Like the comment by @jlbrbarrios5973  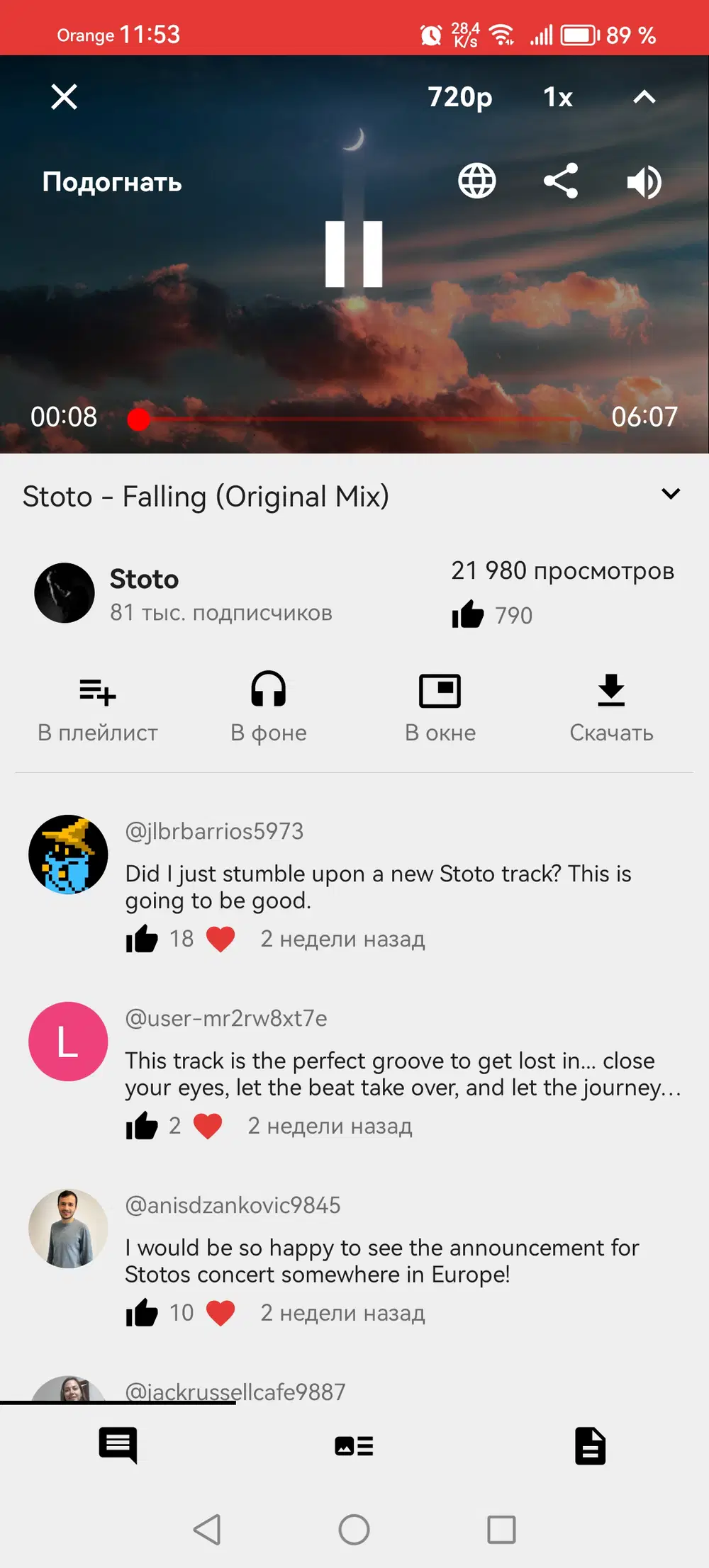[142, 939]
